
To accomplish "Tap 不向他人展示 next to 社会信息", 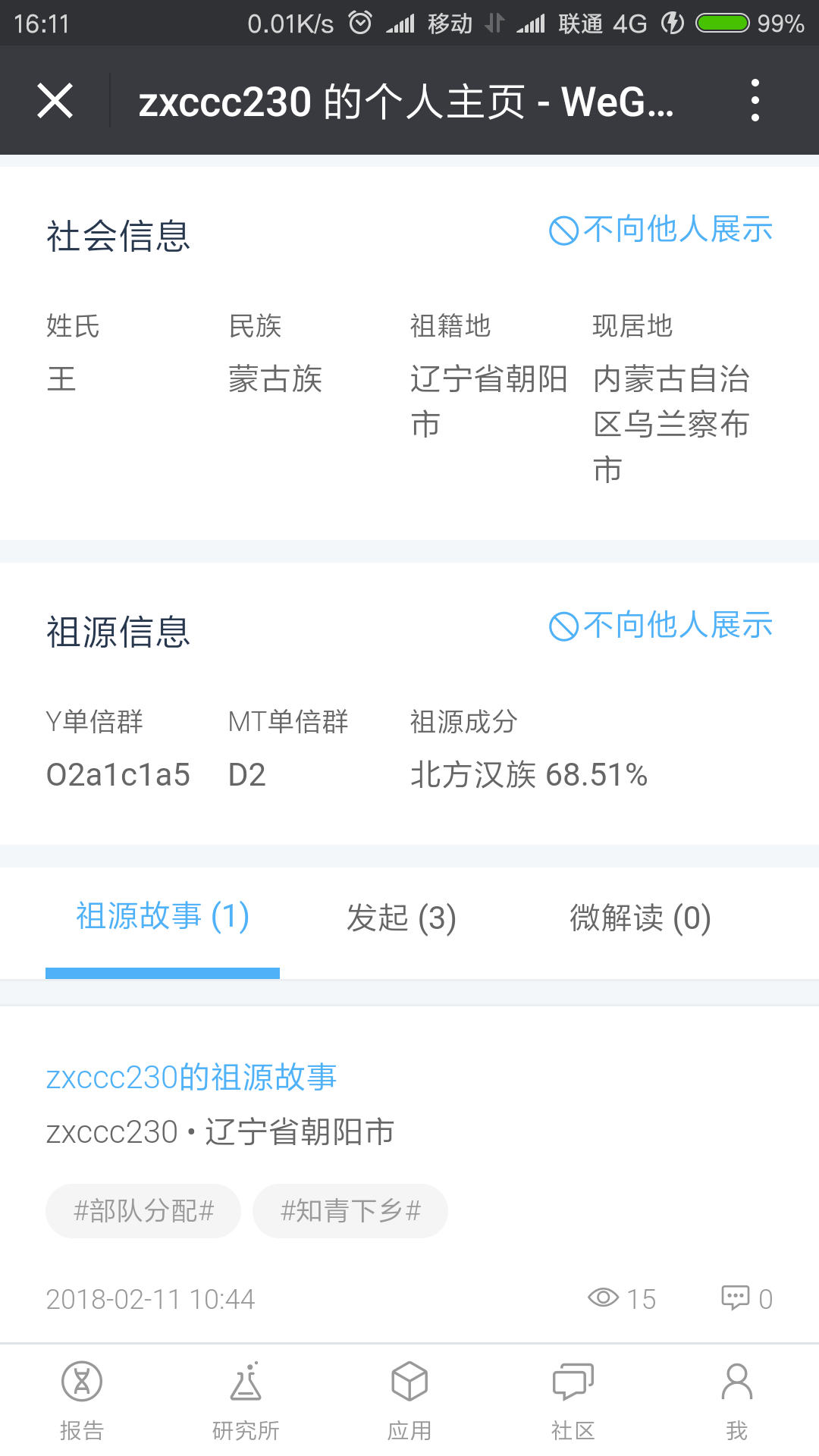I will click(x=661, y=230).
